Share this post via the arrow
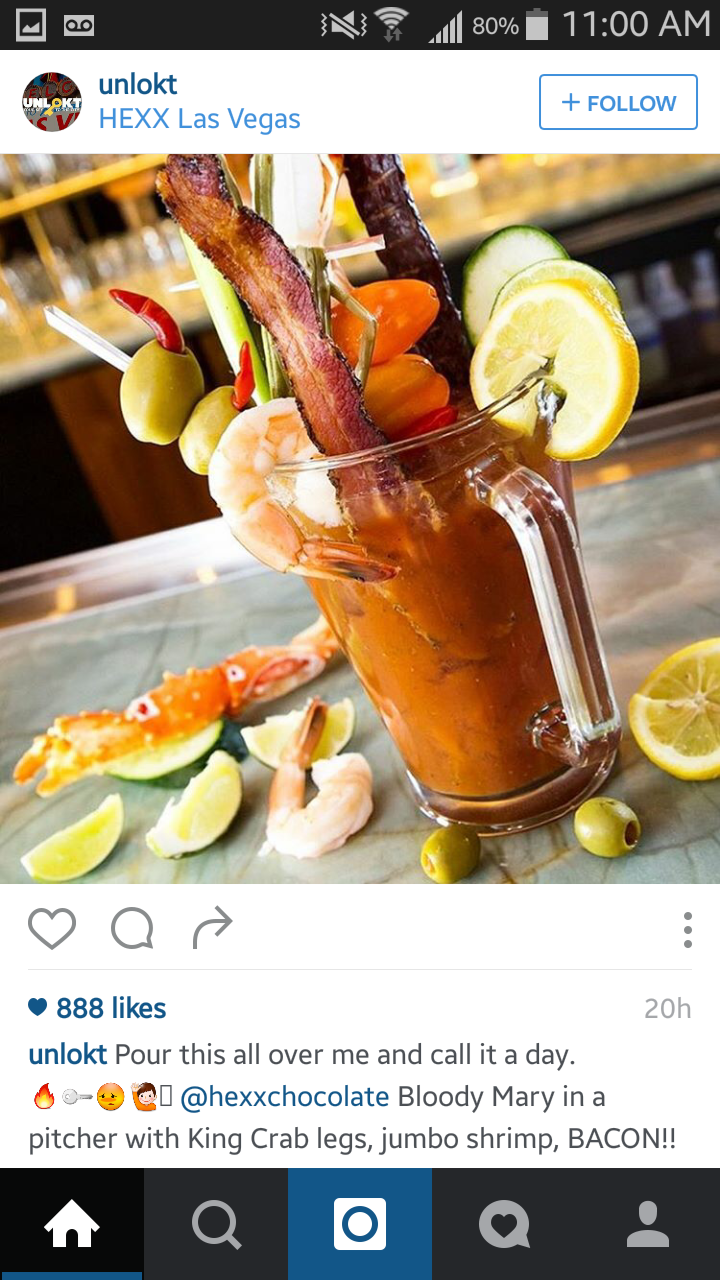 point(212,929)
